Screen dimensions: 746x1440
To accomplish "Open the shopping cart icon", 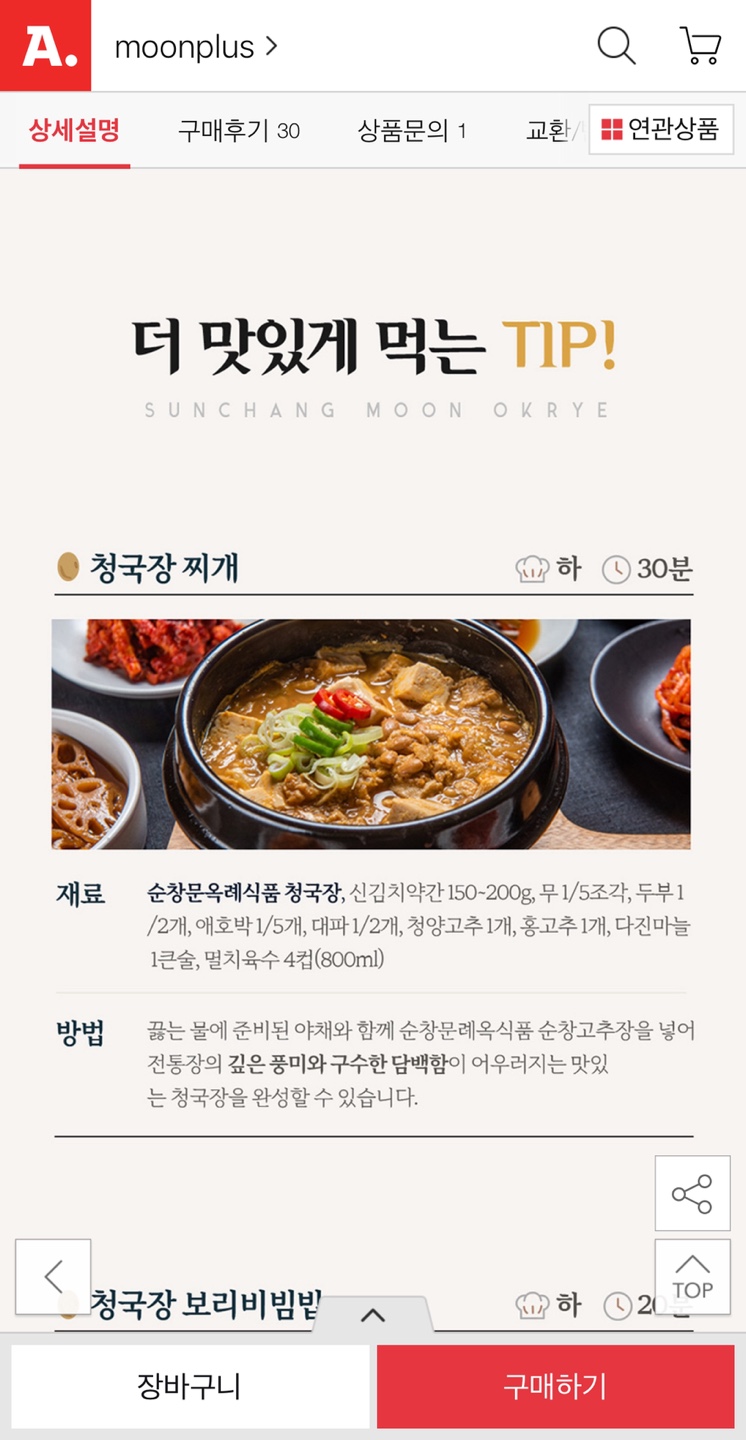I will 700,46.
